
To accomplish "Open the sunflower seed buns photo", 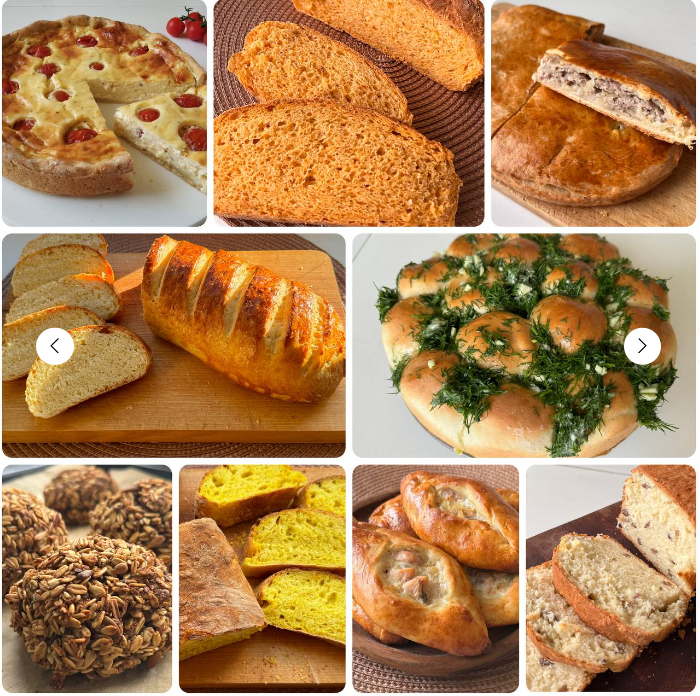I will coord(87,578).
